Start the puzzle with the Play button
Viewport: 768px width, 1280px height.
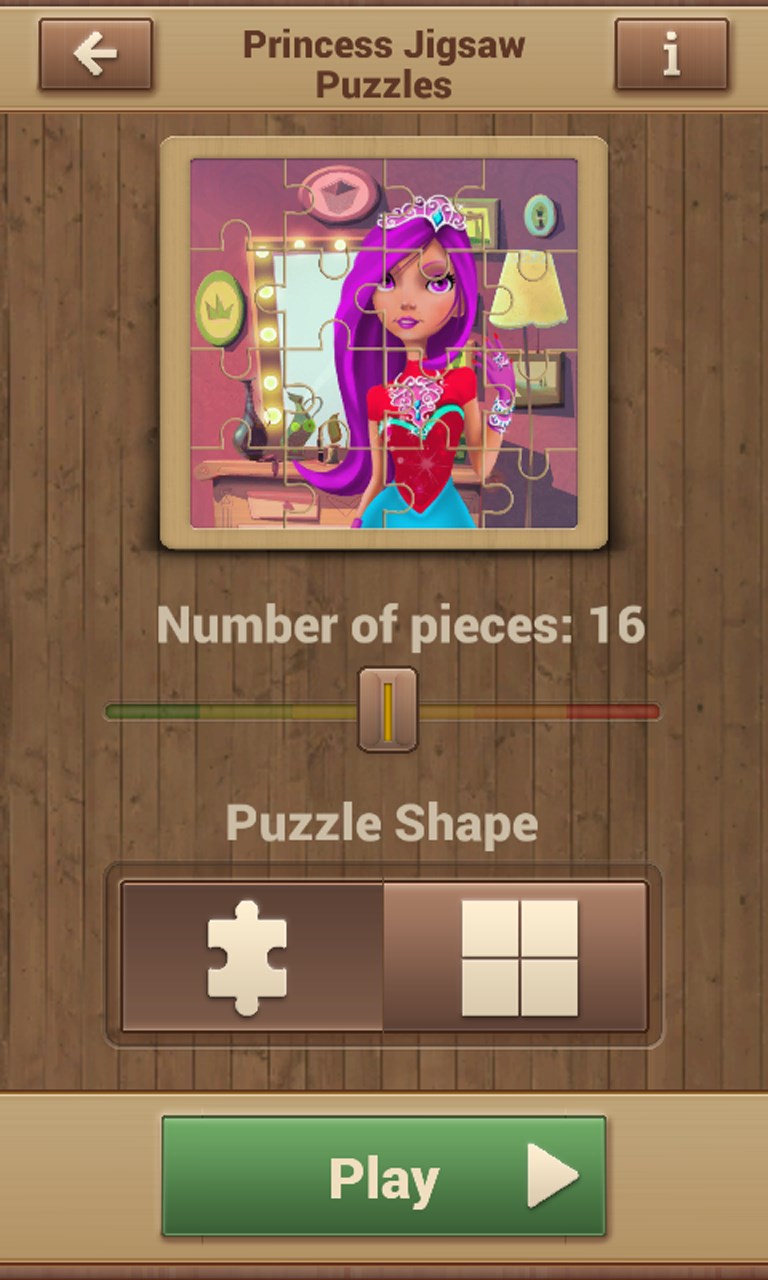(384, 1176)
